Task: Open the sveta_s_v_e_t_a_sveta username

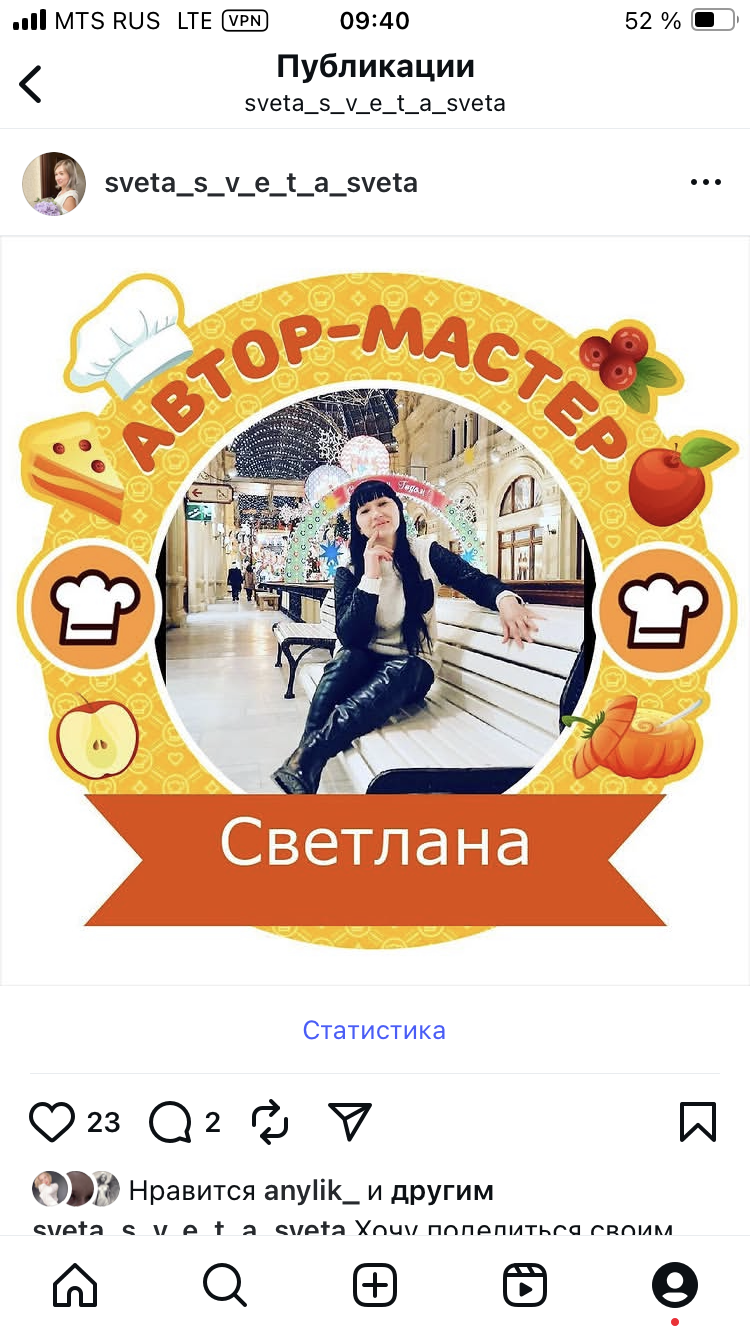Action: click(260, 183)
